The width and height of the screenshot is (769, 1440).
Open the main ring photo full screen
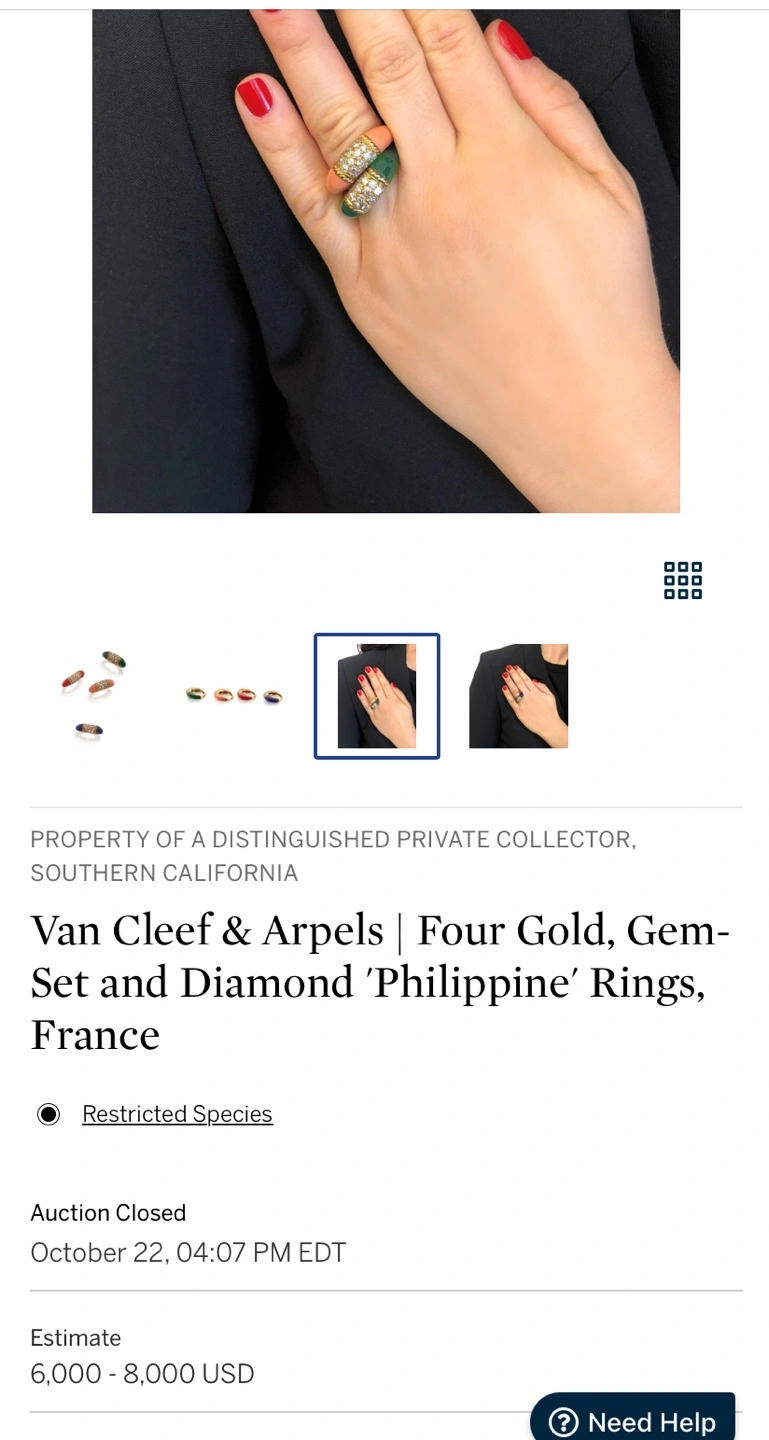pos(386,261)
